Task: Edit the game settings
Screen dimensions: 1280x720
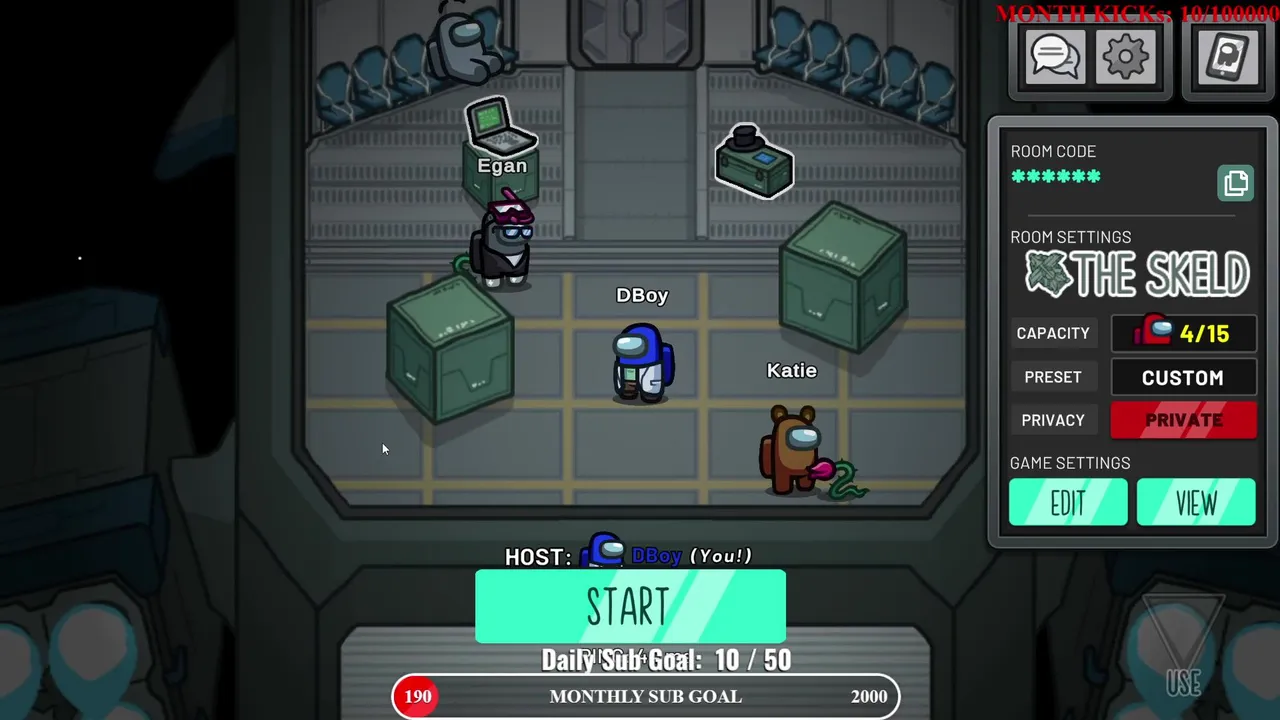Action: [1067, 503]
